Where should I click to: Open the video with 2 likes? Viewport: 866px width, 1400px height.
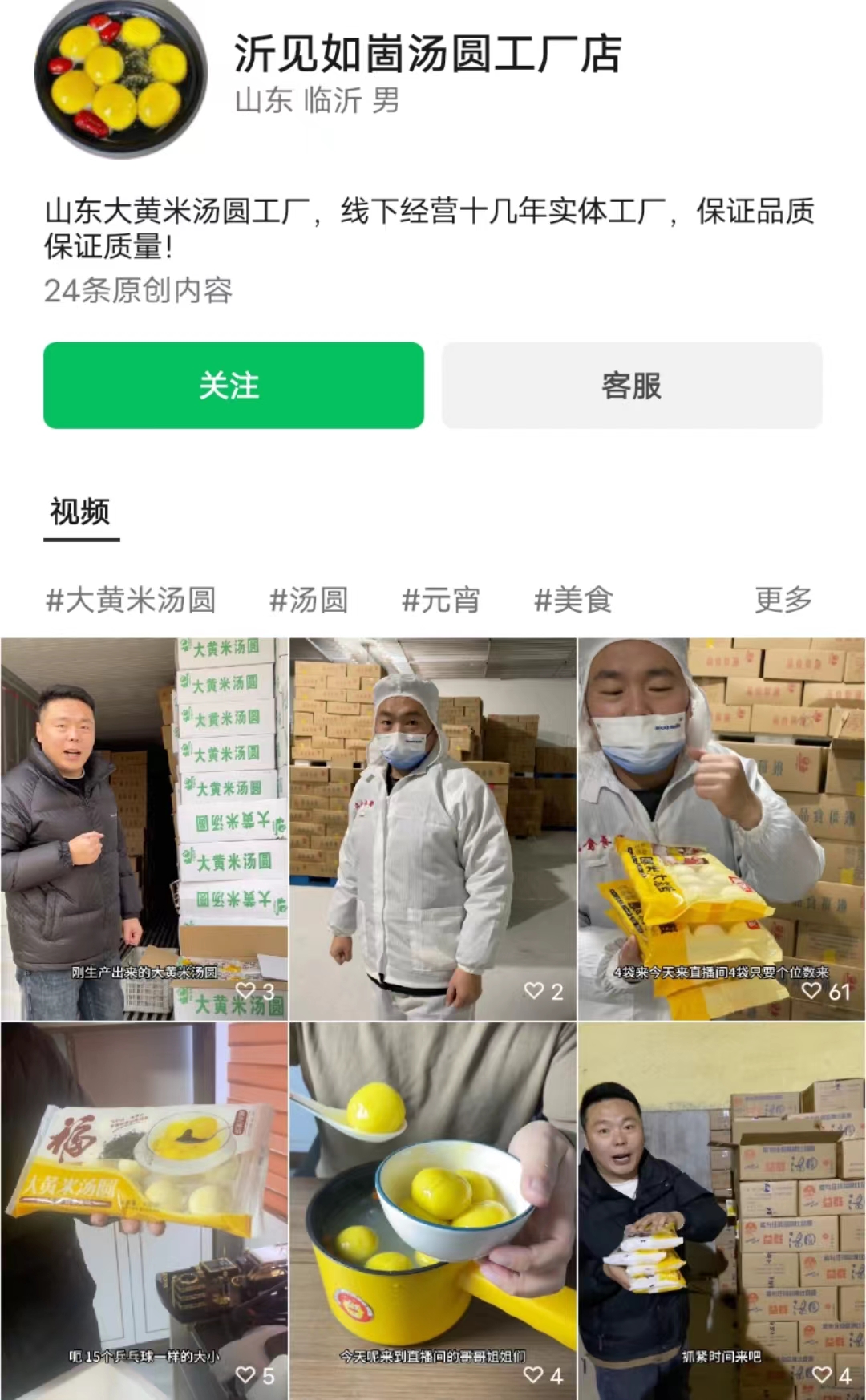pos(433,828)
